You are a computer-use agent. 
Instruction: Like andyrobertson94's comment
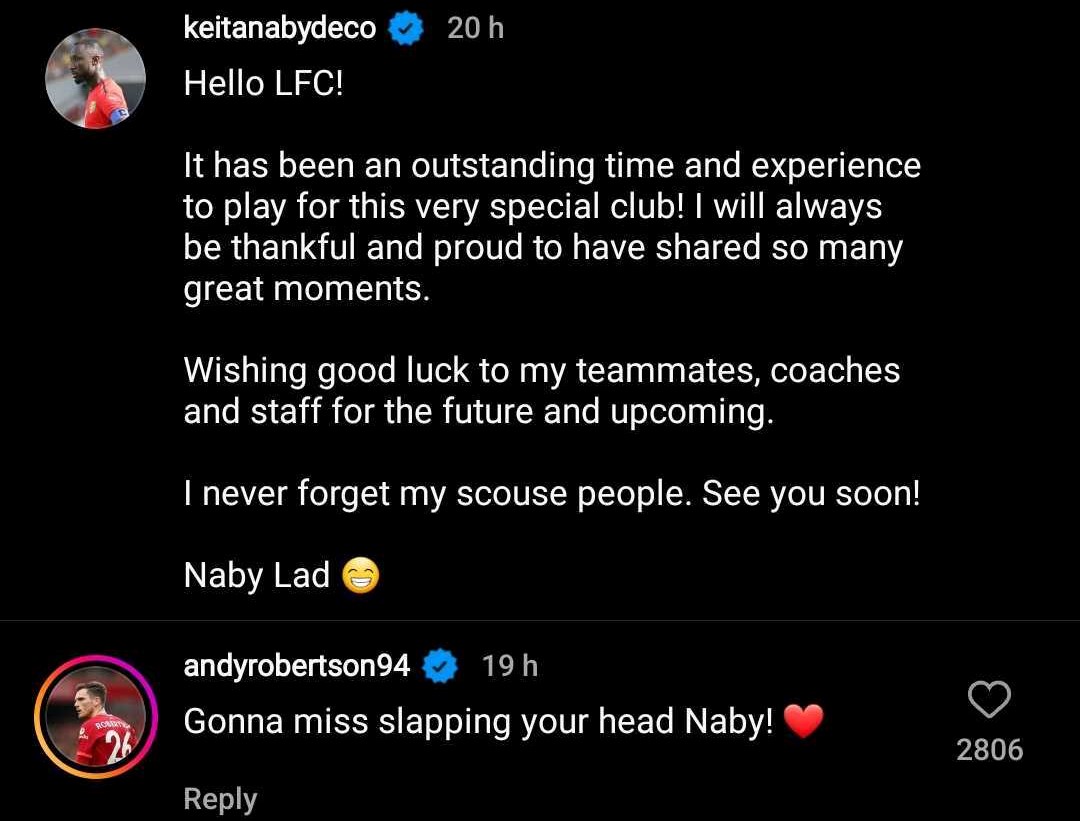point(989,699)
